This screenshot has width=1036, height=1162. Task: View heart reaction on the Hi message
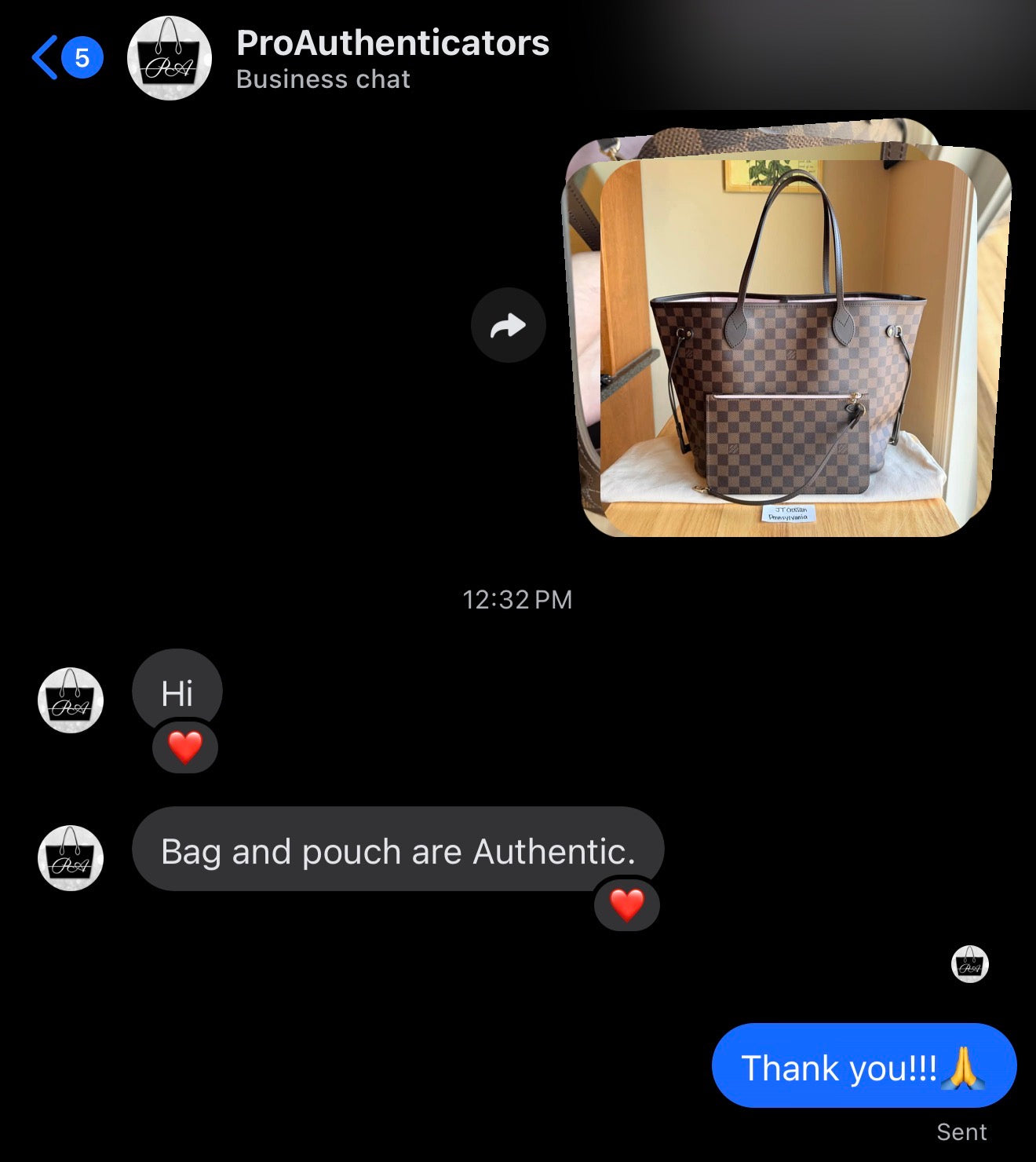185,747
